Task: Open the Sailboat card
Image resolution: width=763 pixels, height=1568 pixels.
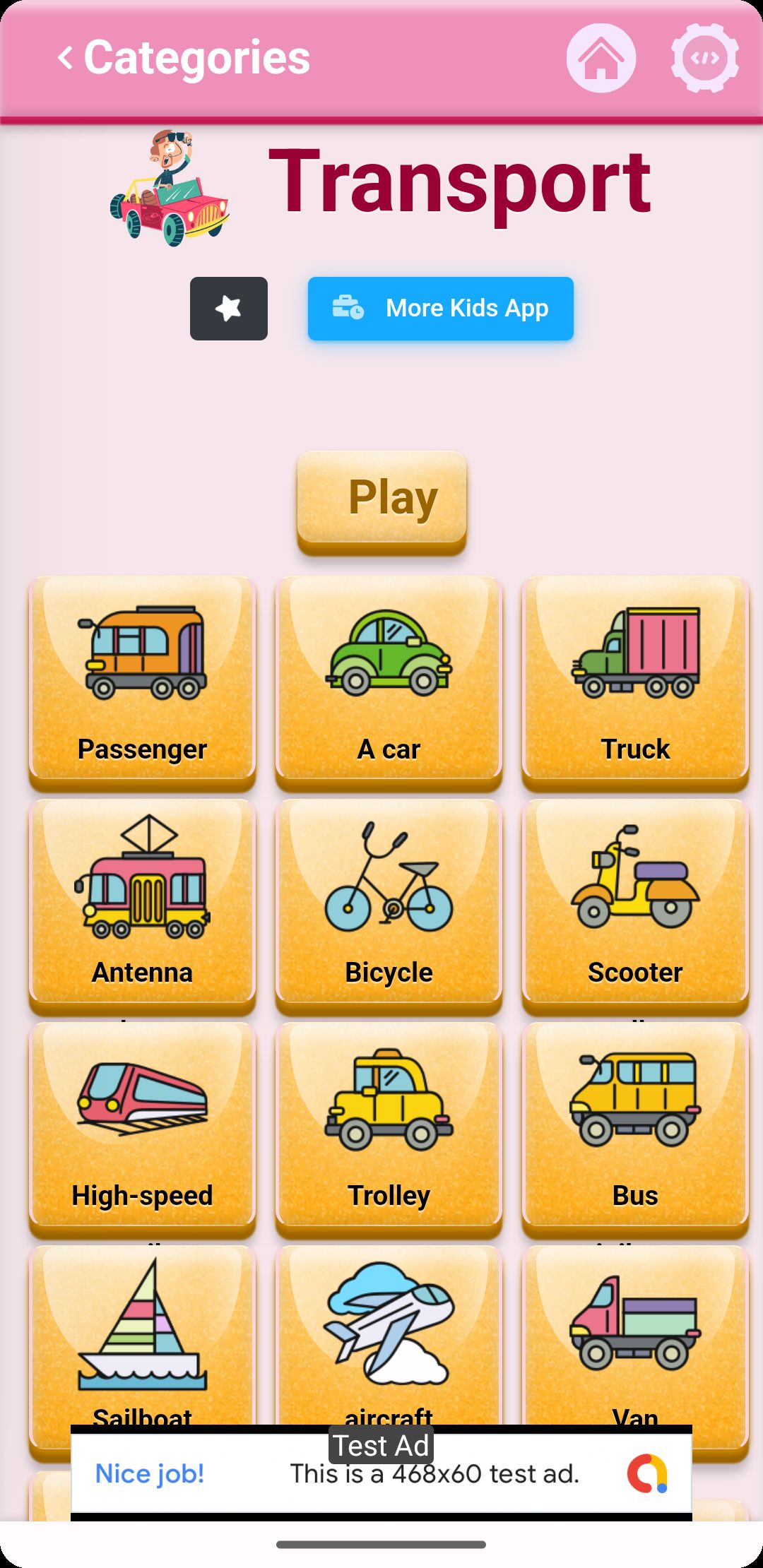Action: point(142,1335)
